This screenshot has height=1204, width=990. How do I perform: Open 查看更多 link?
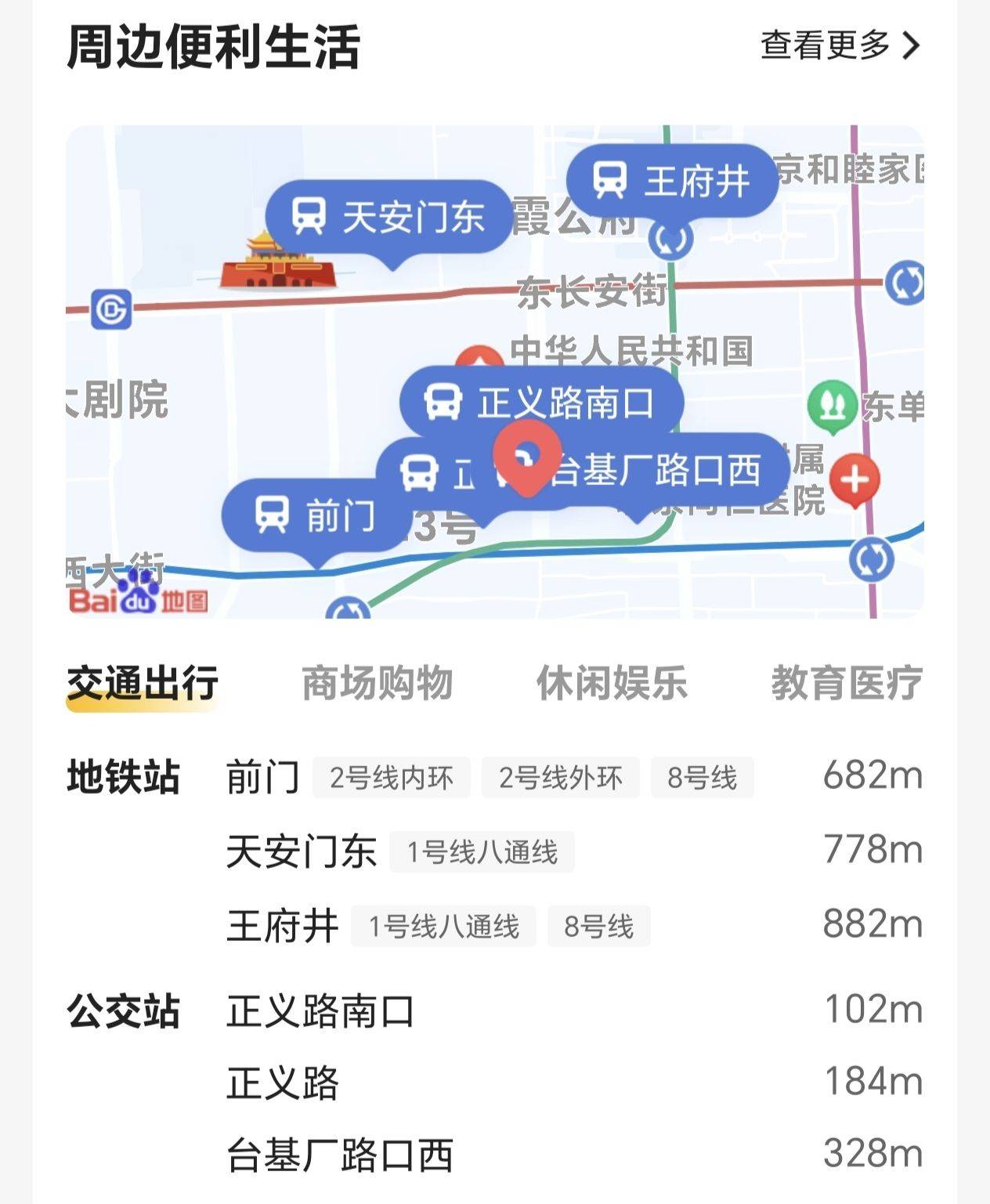point(839,45)
